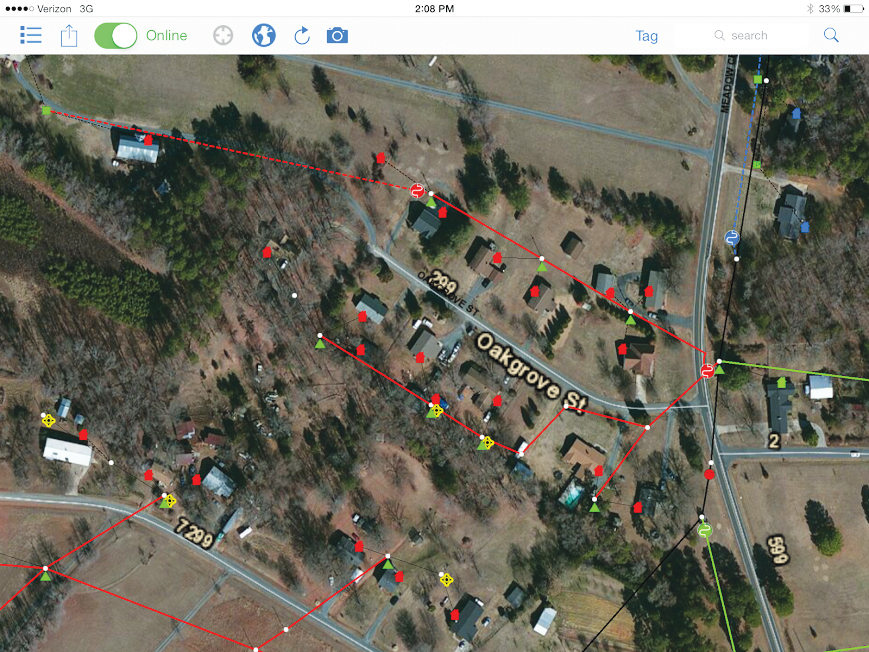Open the globe basemap options
Screen dimensions: 869x652
coord(263,36)
